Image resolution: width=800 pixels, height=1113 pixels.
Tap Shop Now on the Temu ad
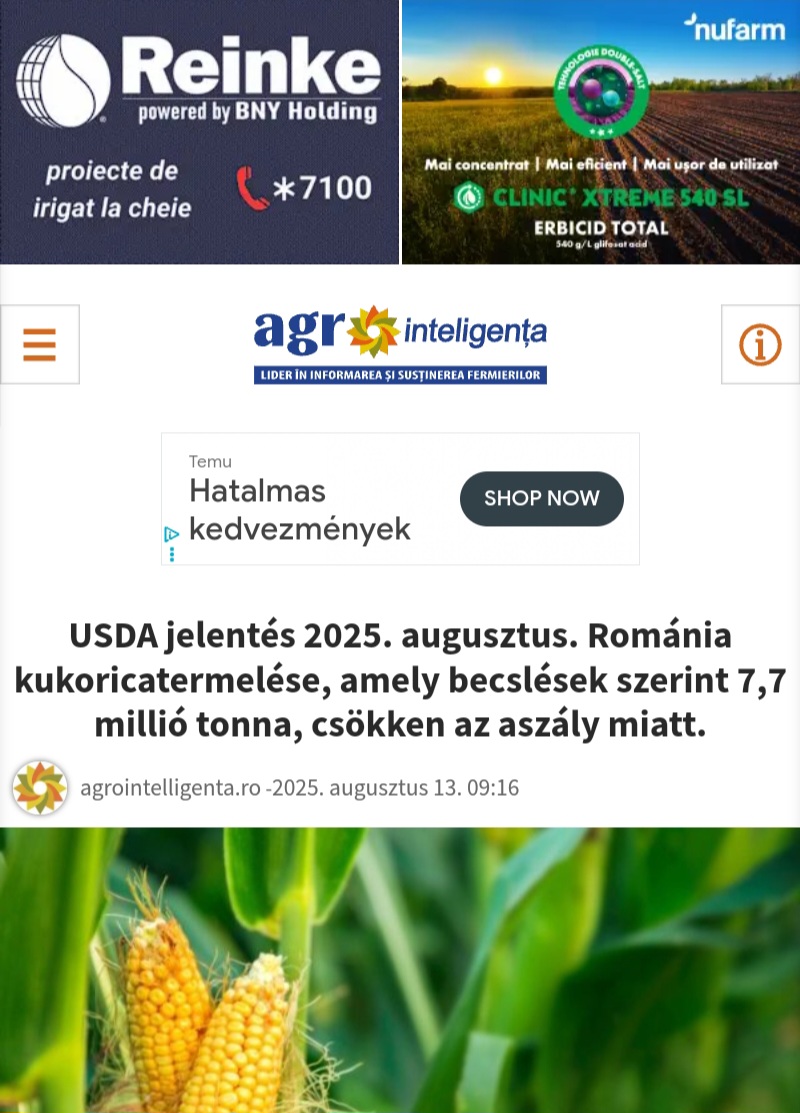541,498
